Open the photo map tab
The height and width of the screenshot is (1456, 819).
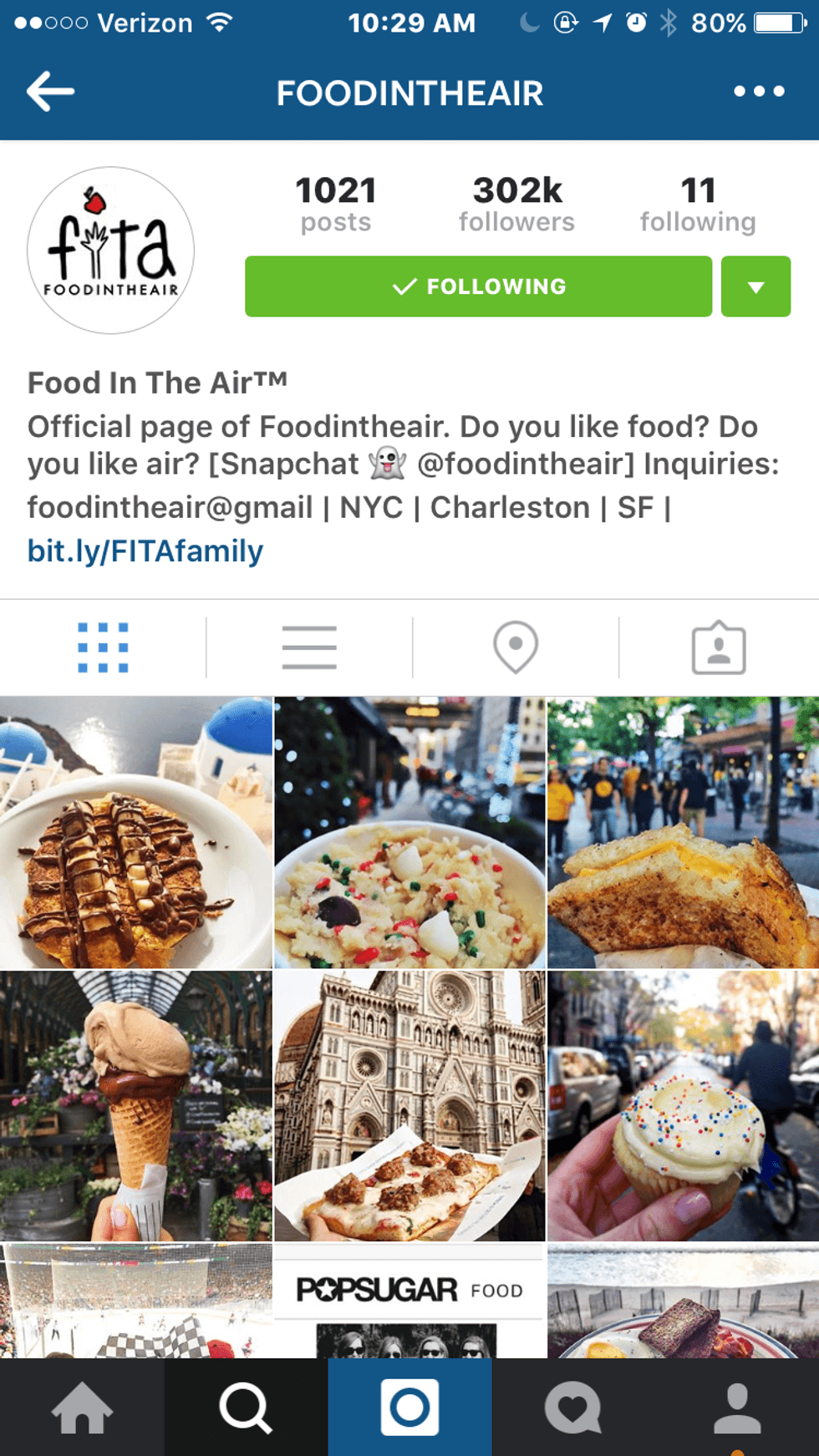(x=516, y=647)
